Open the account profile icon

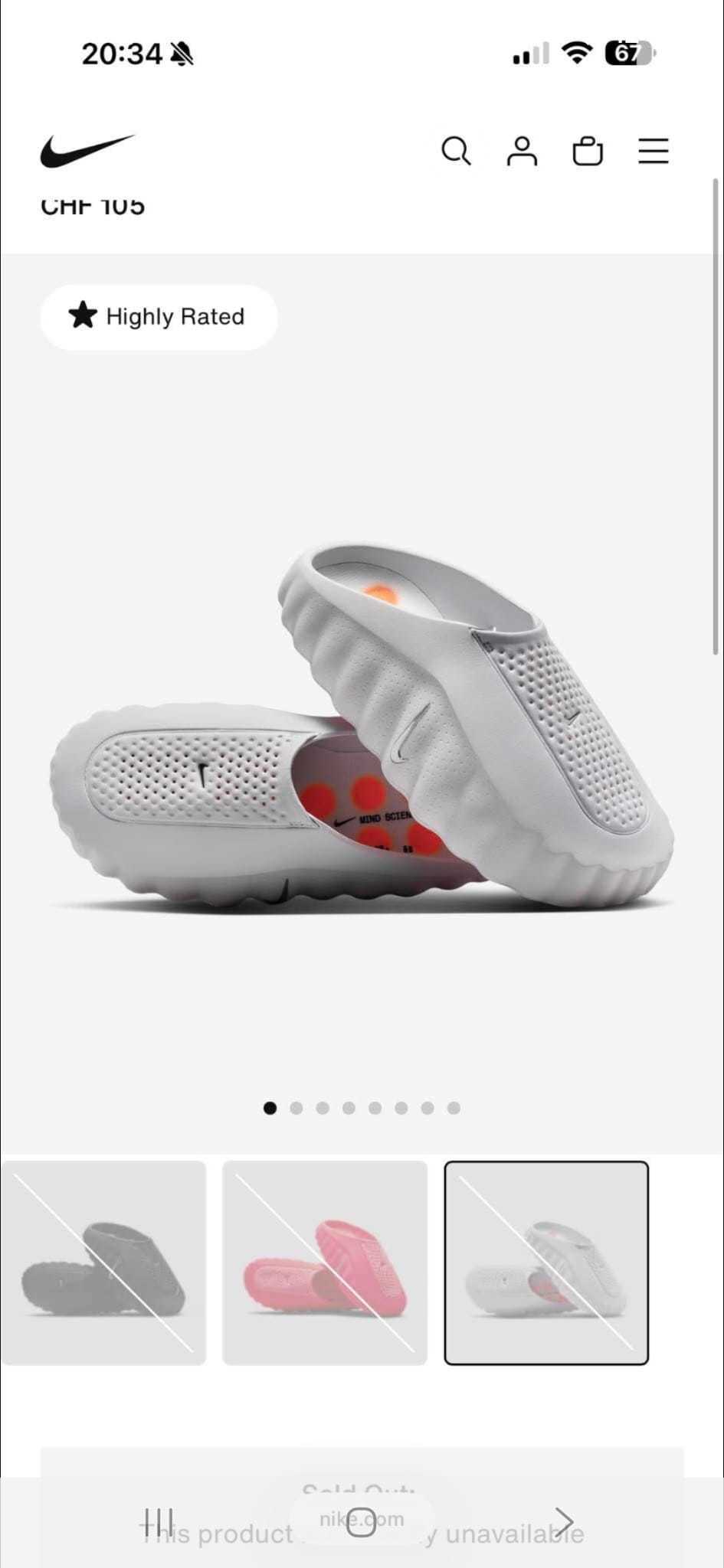pos(522,151)
